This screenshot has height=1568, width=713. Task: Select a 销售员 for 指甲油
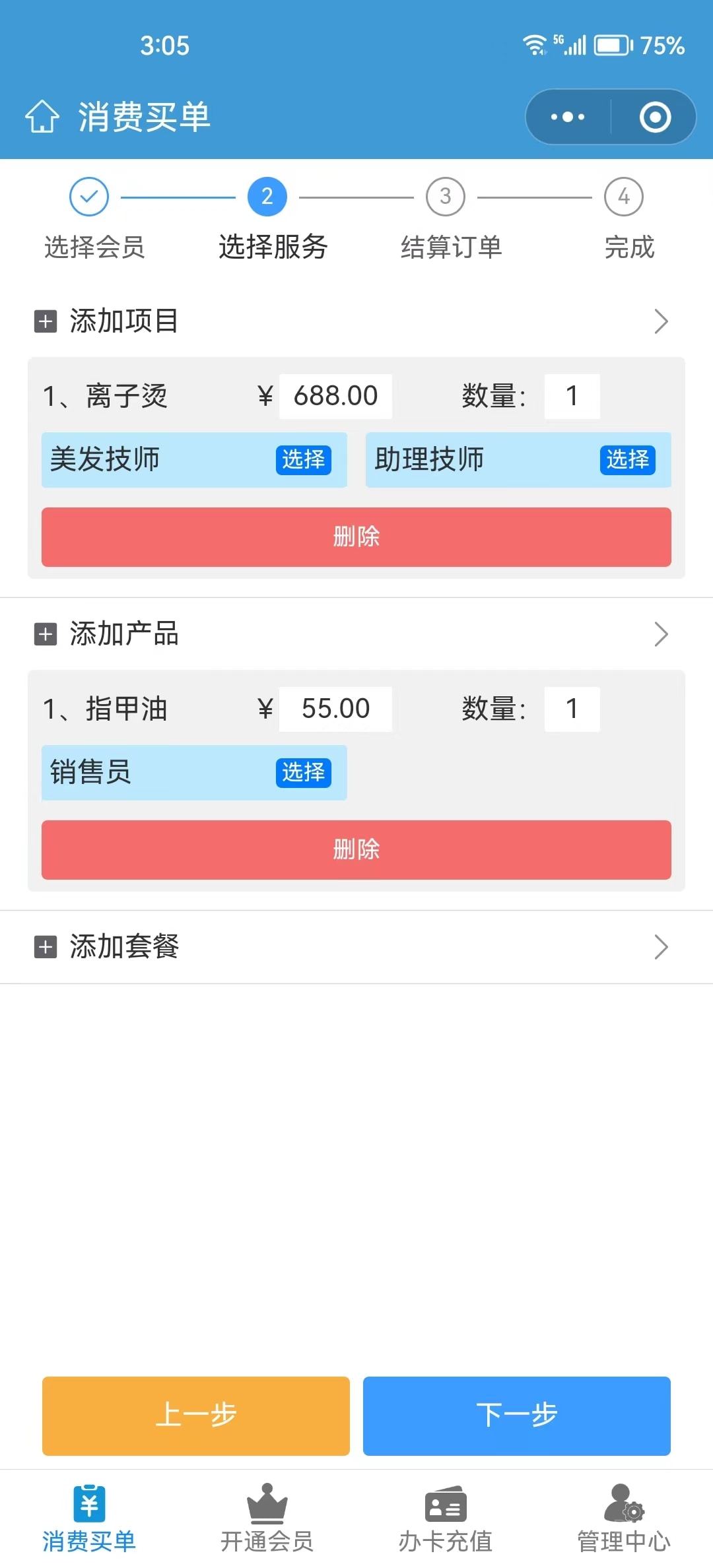click(x=303, y=772)
